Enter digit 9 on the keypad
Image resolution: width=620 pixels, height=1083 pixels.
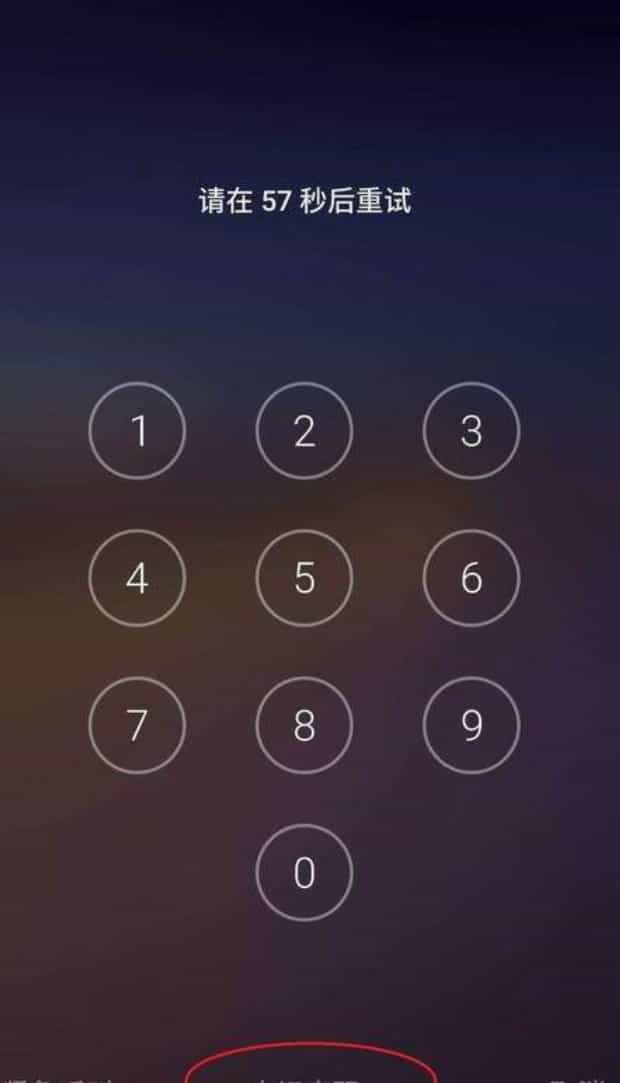(x=471, y=725)
